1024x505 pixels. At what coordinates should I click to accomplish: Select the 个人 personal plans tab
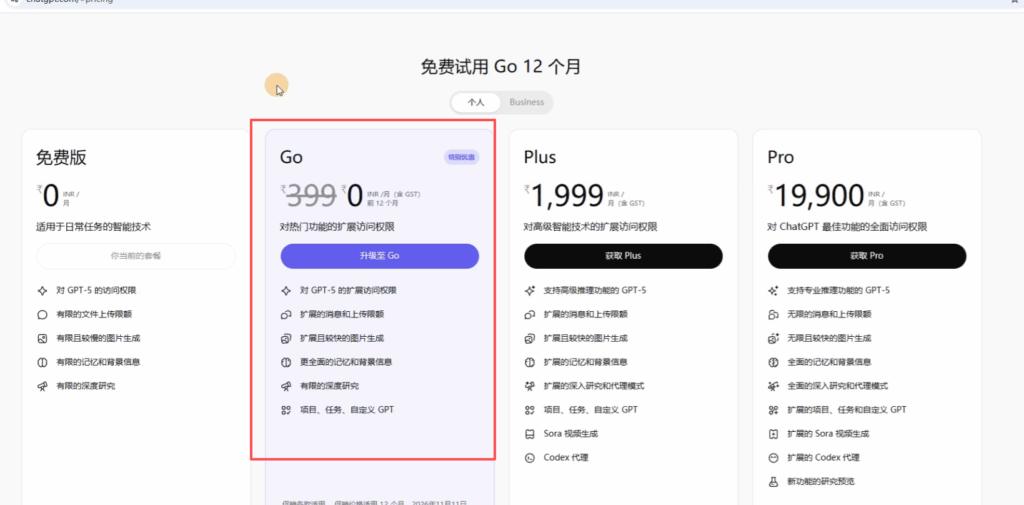coord(476,102)
